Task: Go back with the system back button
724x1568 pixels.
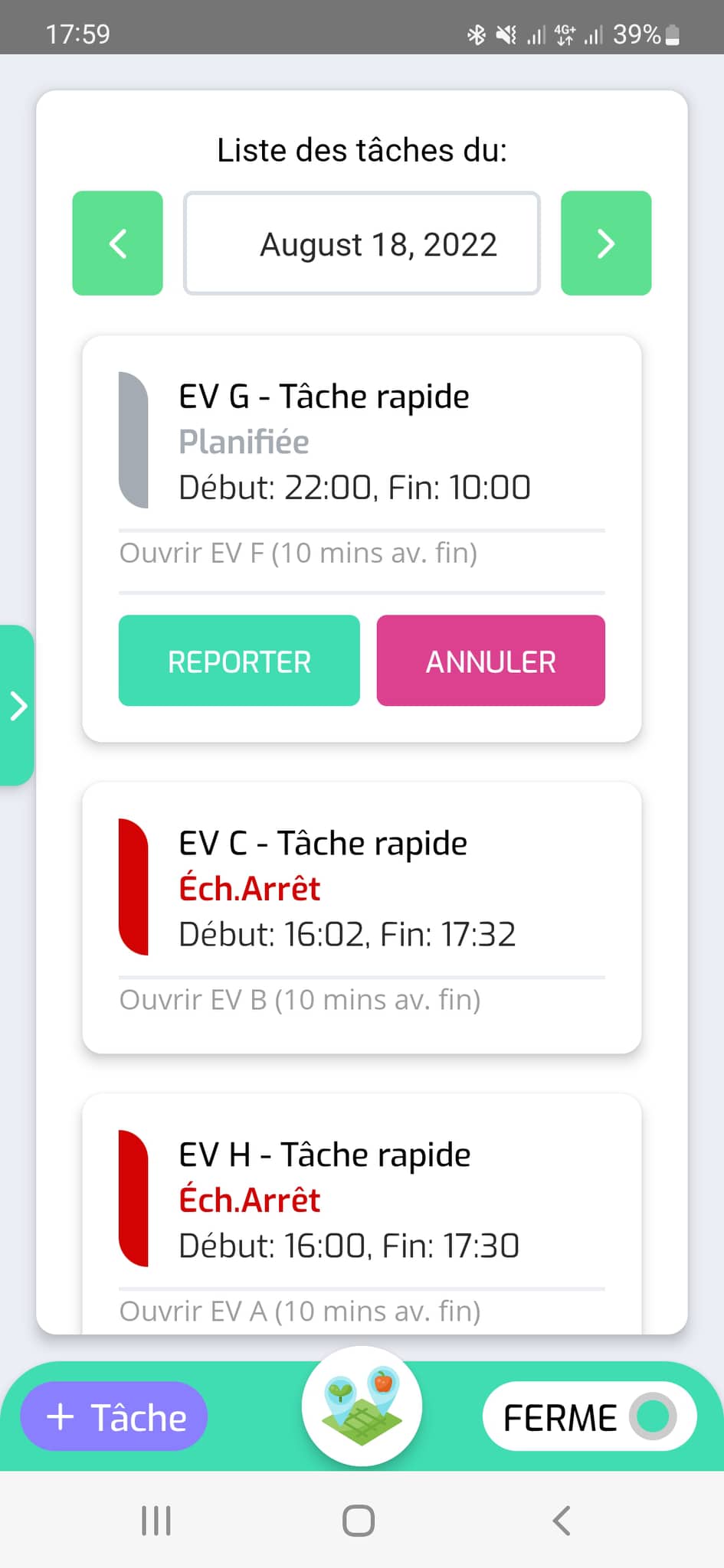Action: (x=562, y=1521)
